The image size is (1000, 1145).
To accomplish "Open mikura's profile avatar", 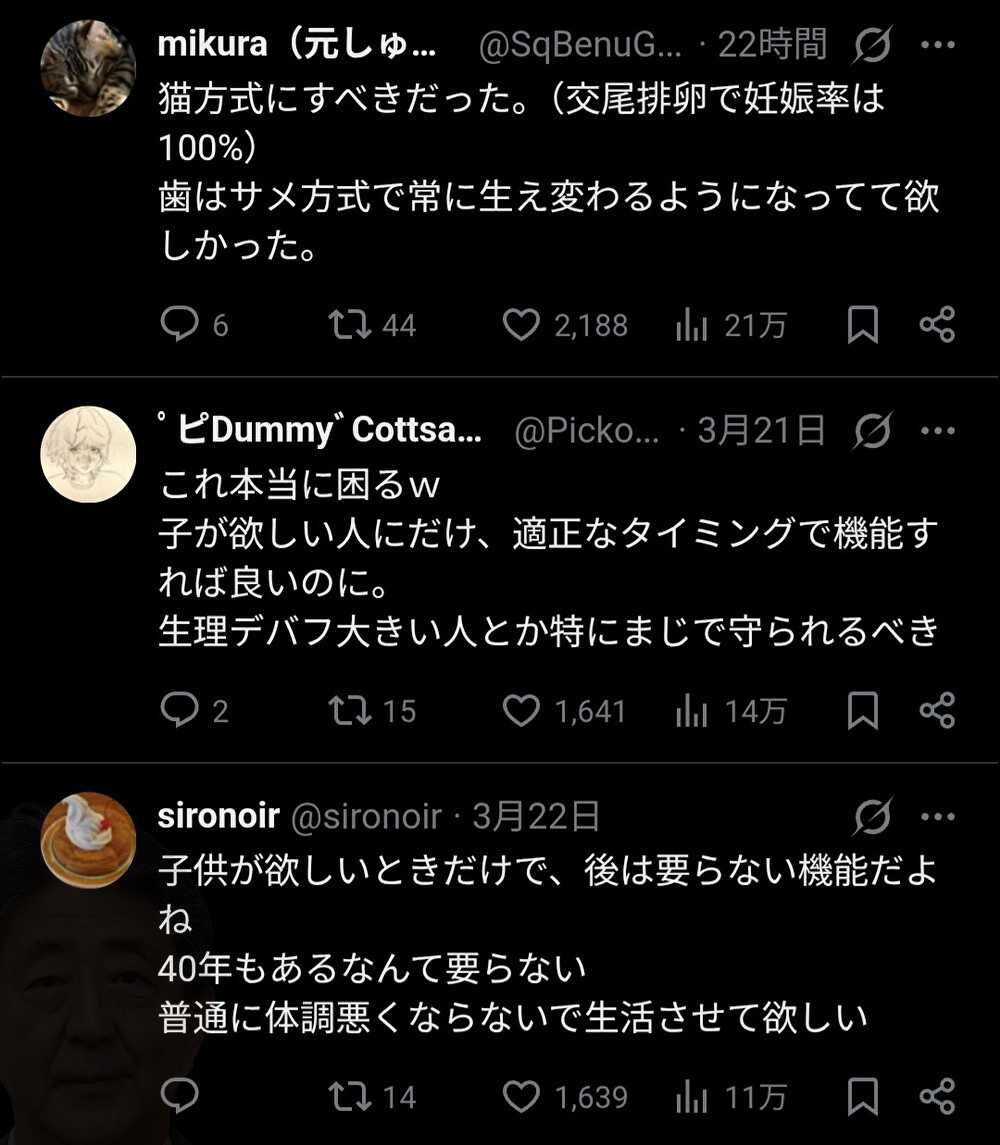I will pyautogui.click(x=88, y=68).
